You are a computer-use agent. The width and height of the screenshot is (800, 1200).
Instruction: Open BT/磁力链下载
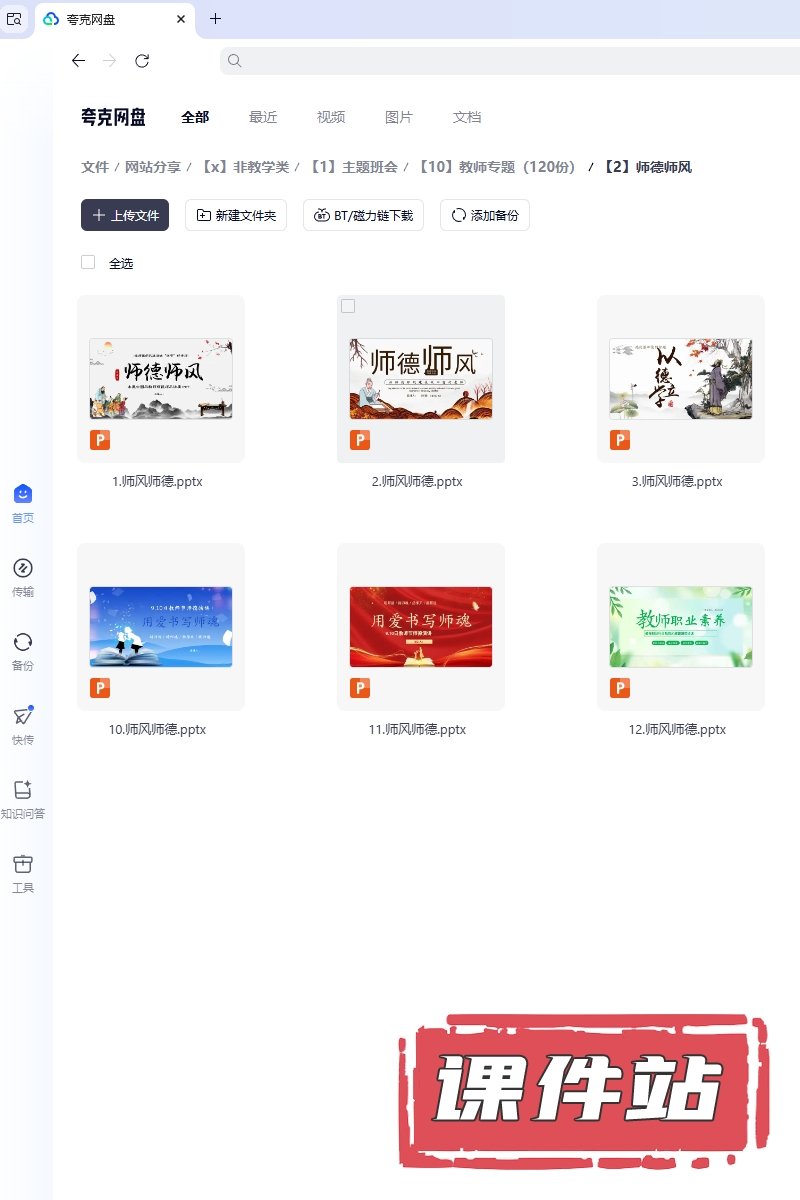click(x=364, y=215)
